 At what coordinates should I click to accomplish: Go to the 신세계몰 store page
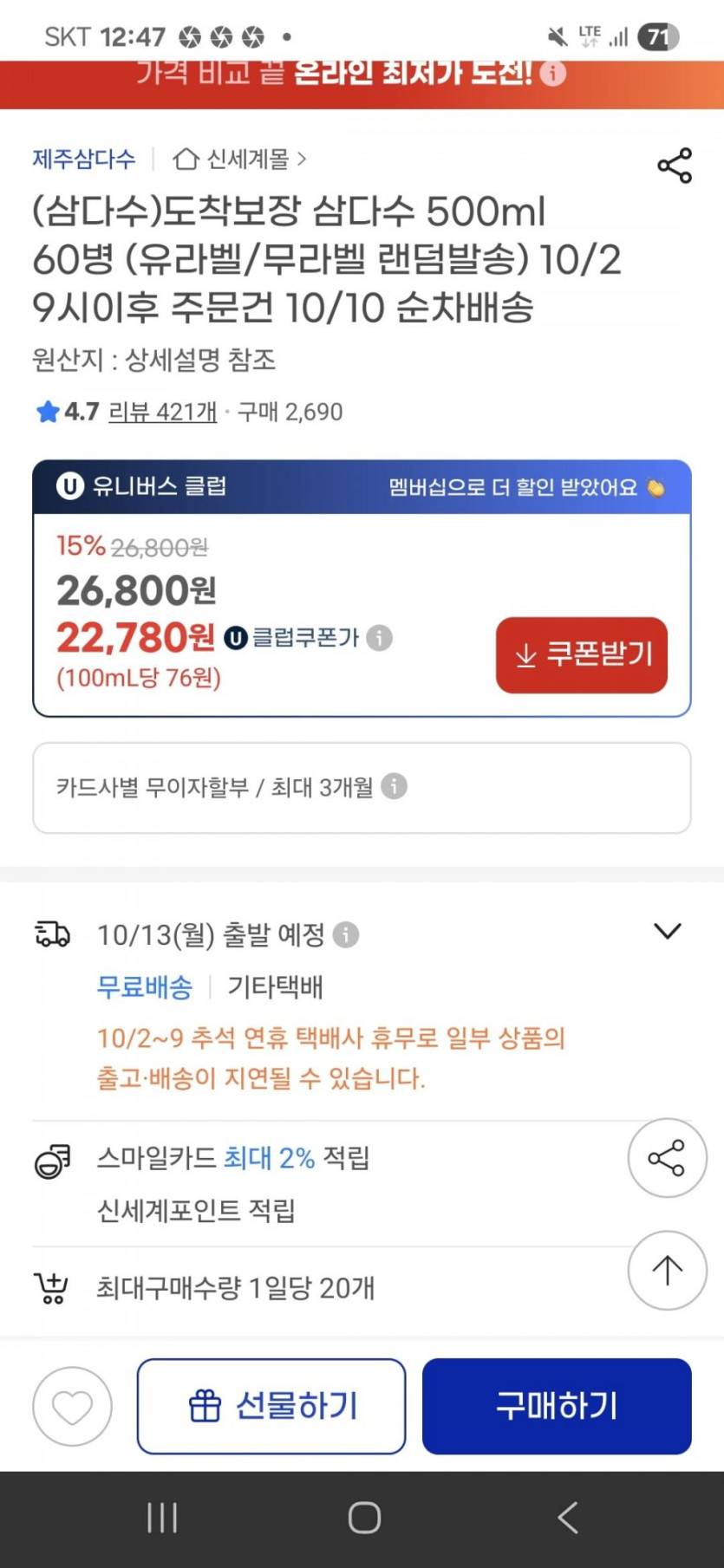tap(239, 159)
